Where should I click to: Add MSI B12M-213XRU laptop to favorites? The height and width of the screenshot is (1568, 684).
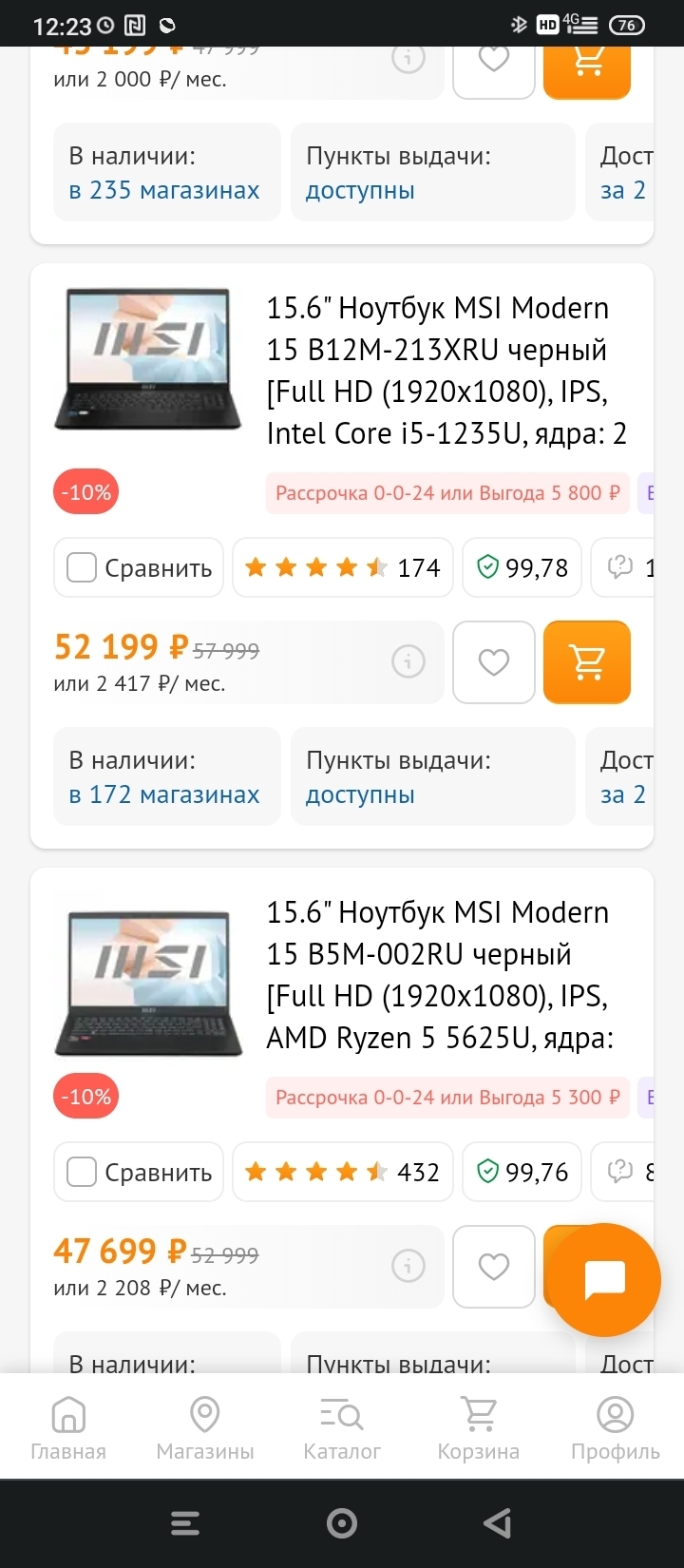[493, 662]
